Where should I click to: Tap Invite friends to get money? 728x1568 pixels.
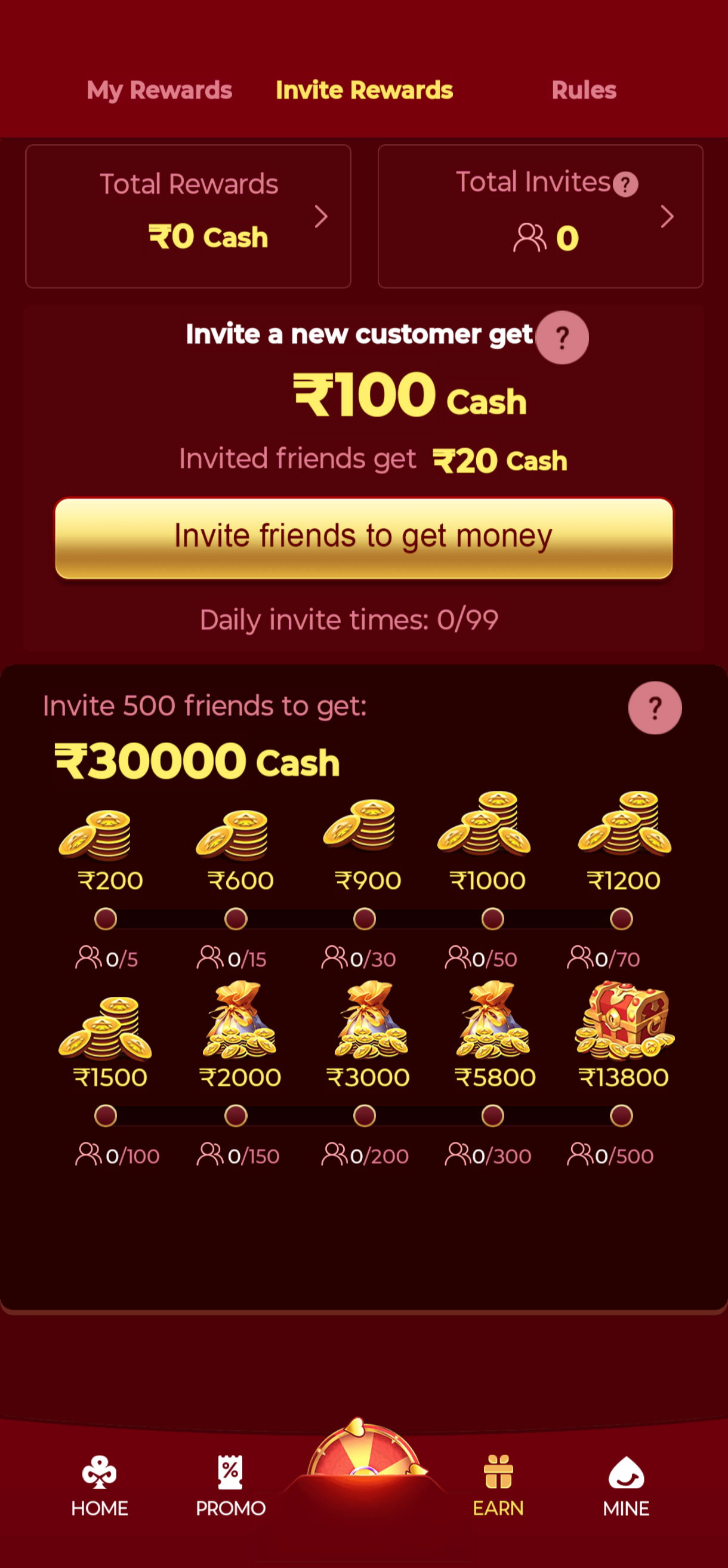coord(364,537)
